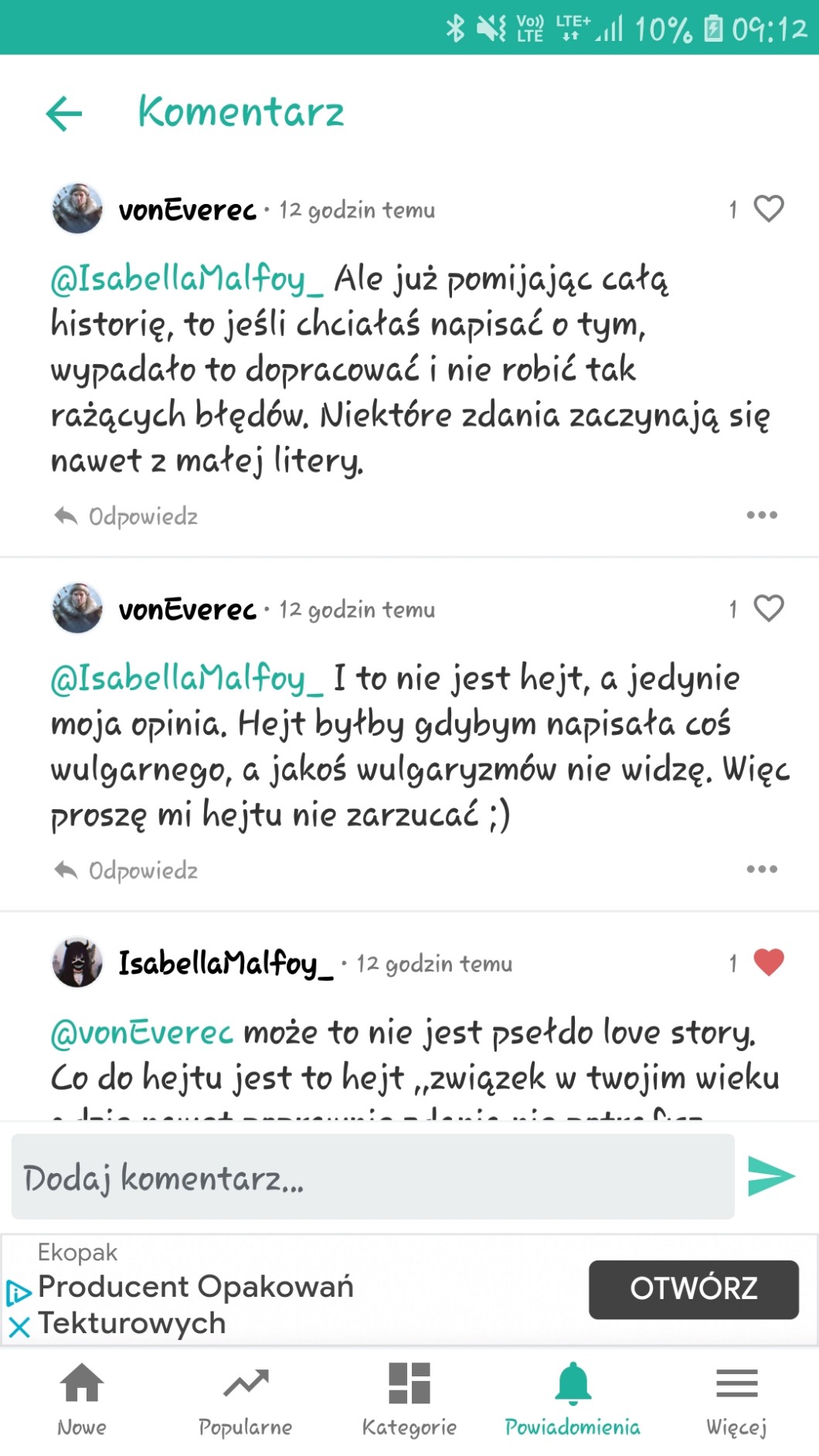This screenshot has width=819, height=1456.
Task: Reply to vonEverec's comment about wulgaryzmów
Action: tap(127, 871)
